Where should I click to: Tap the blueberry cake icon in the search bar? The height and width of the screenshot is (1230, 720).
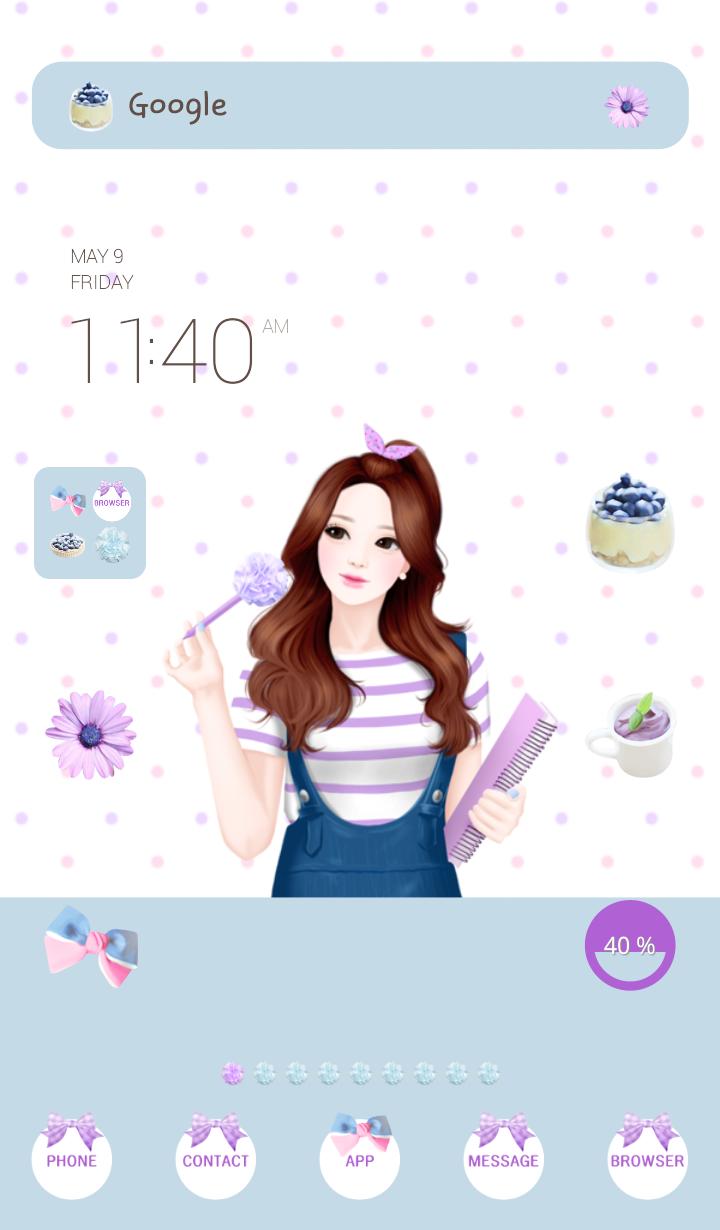92,104
